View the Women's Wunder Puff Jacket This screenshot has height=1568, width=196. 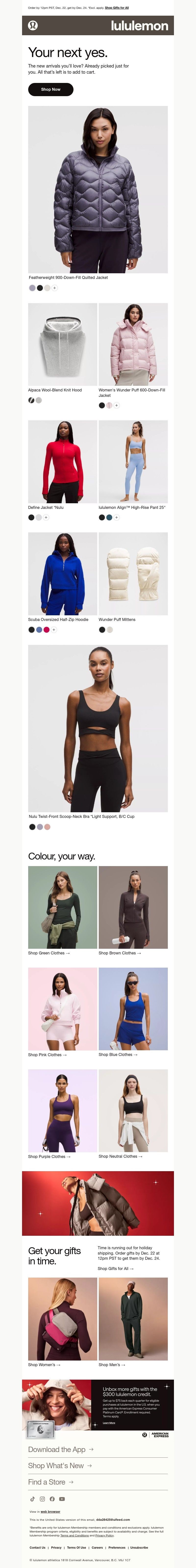pyautogui.click(x=133, y=344)
